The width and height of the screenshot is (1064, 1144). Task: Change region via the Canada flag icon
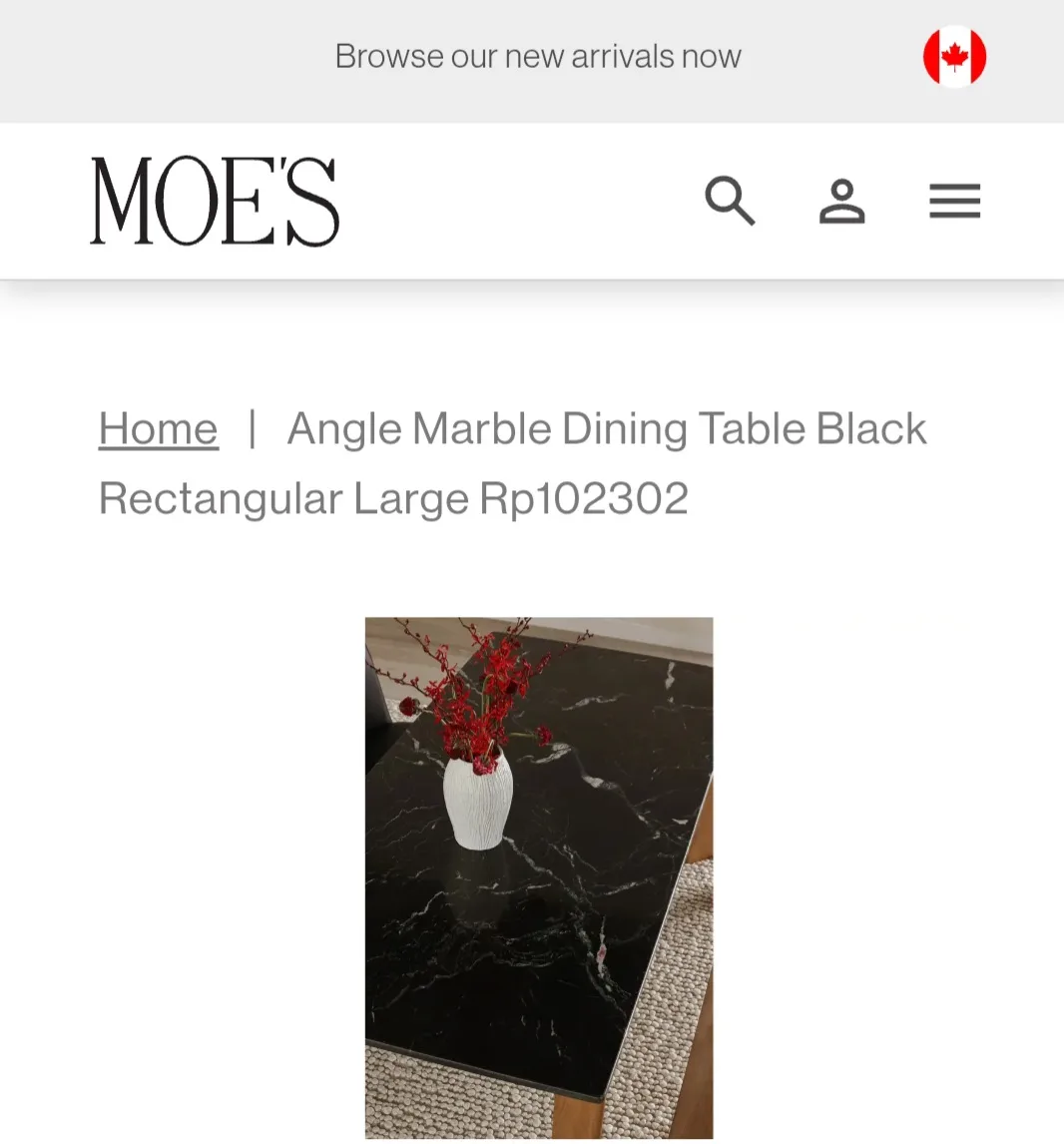click(x=954, y=56)
